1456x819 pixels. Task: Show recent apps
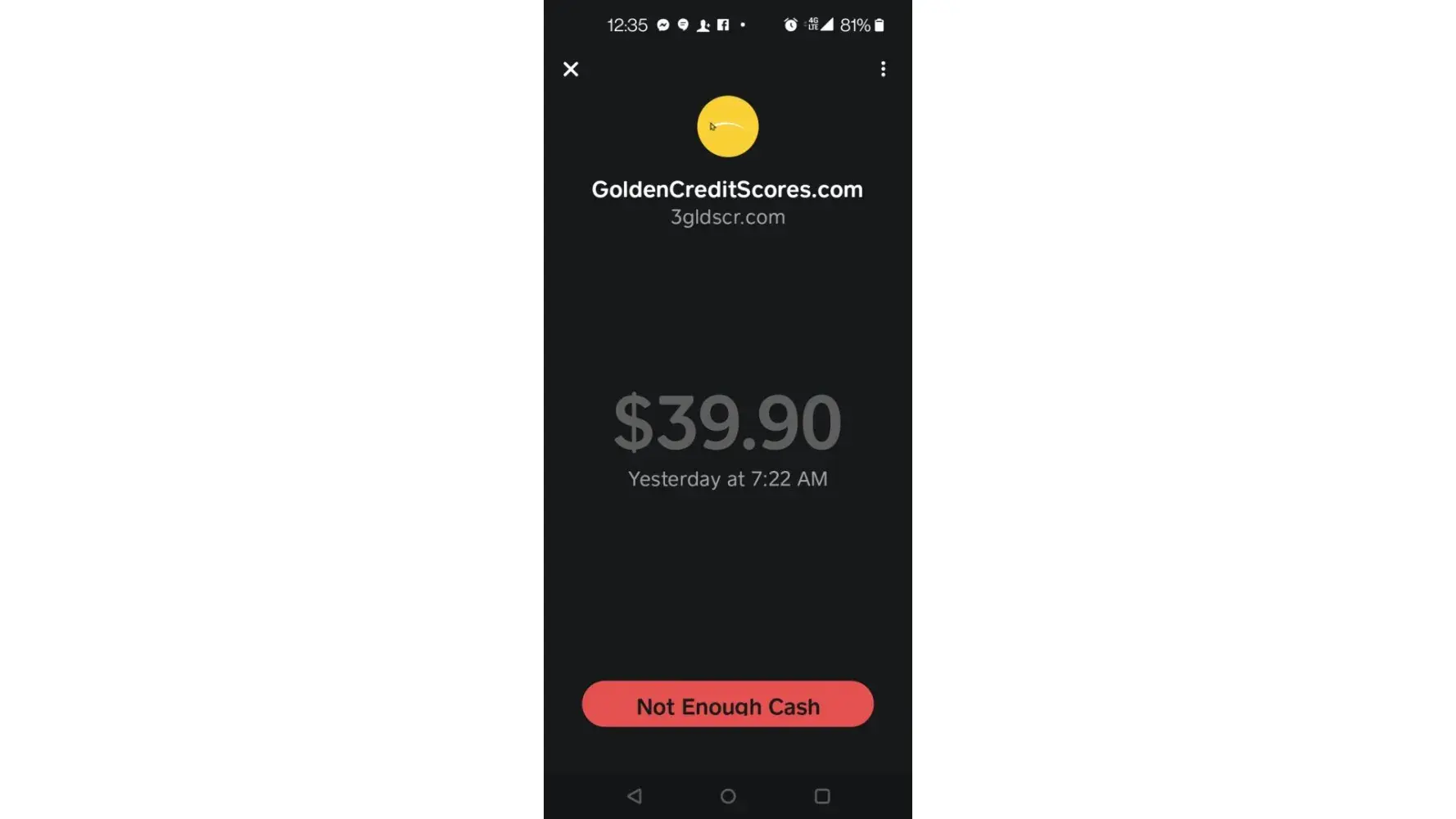(x=822, y=796)
